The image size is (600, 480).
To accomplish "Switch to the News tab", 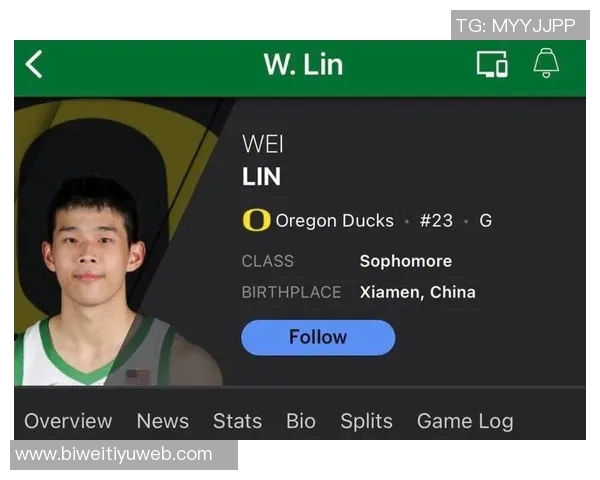I will (162, 421).
